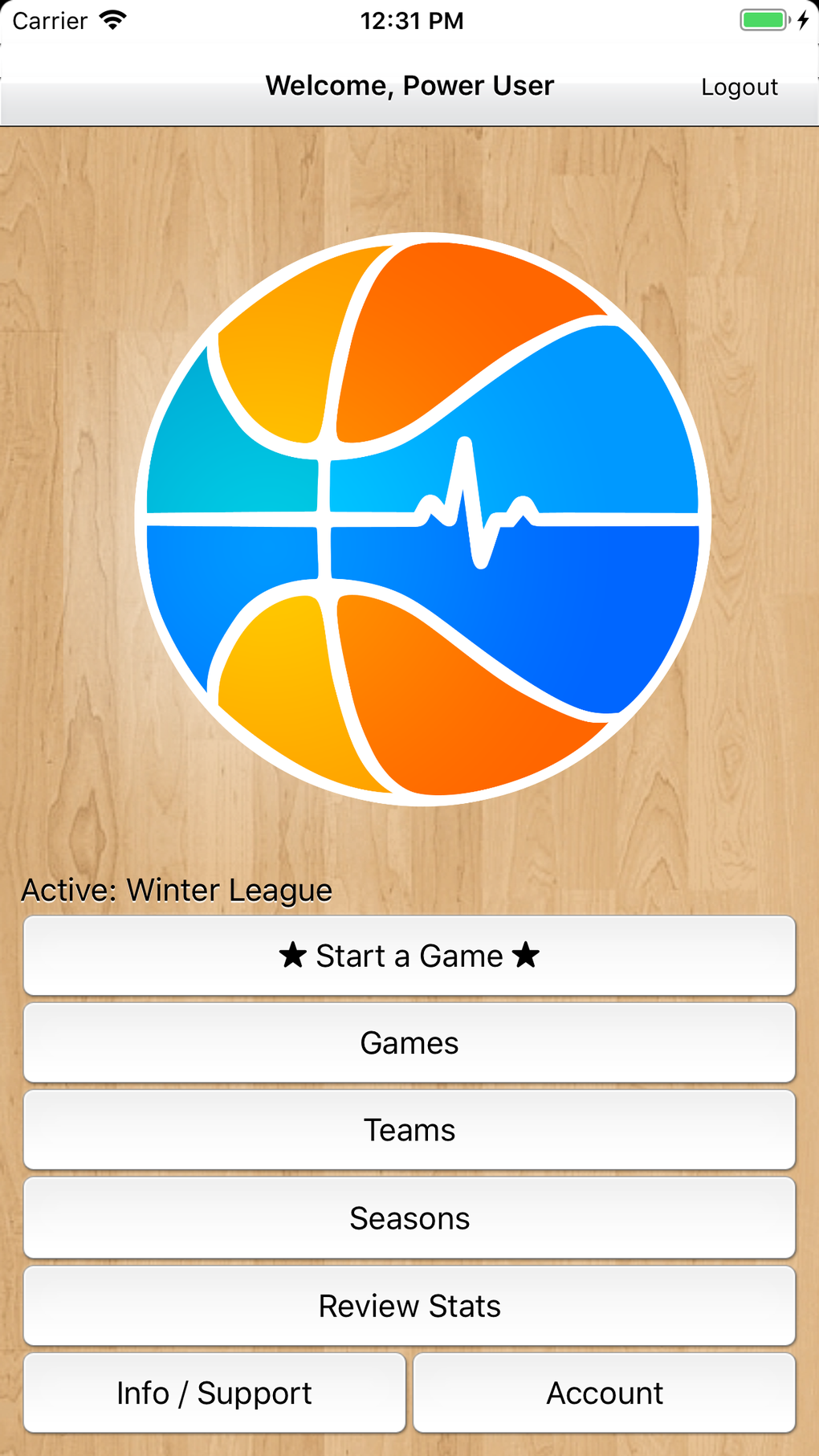Tap the battery charging indicator
This screenshot has height=1456, width=819.
pos(764,19)
